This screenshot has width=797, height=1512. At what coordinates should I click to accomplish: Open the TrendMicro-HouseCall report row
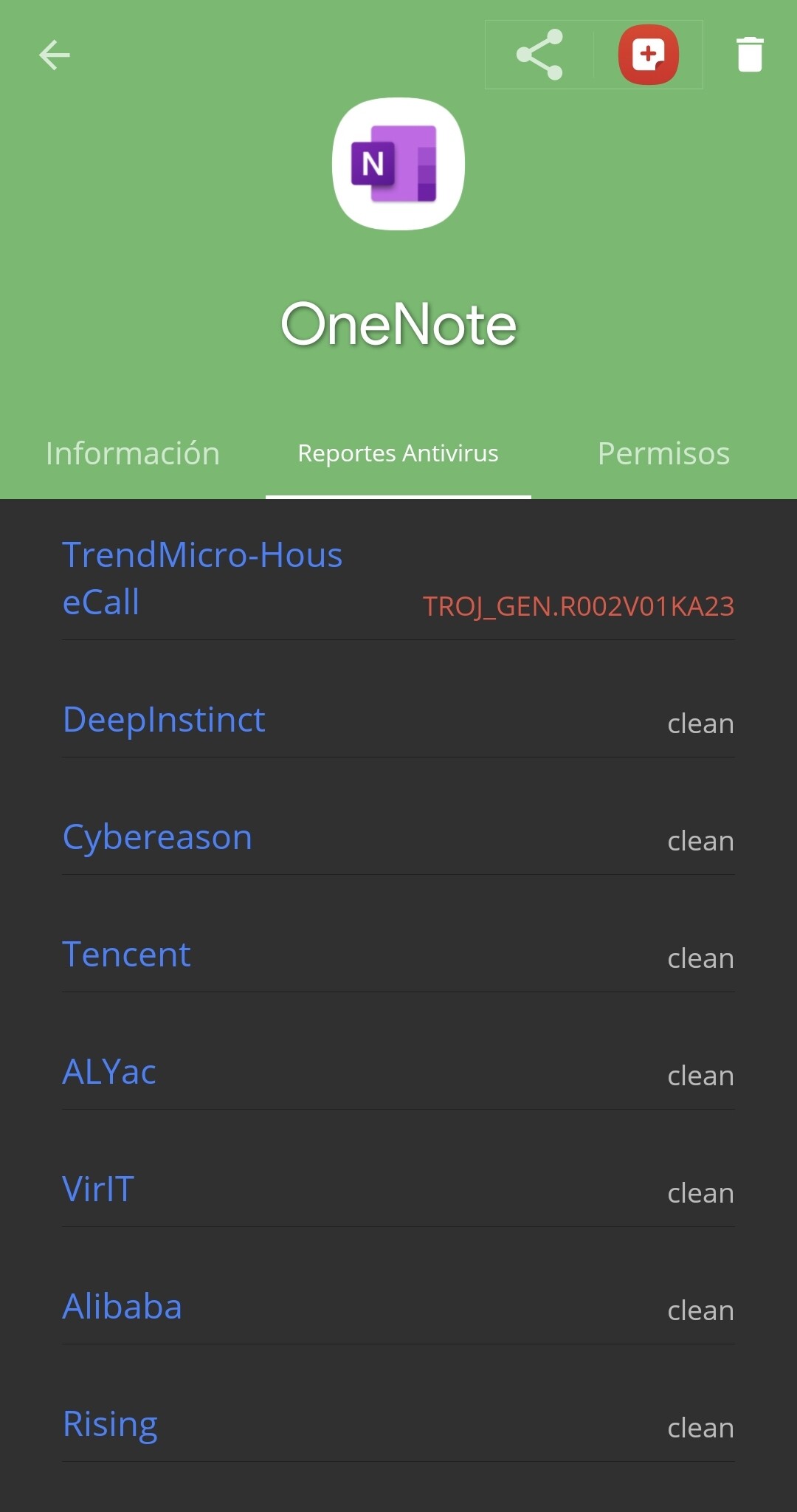(398, 579)
